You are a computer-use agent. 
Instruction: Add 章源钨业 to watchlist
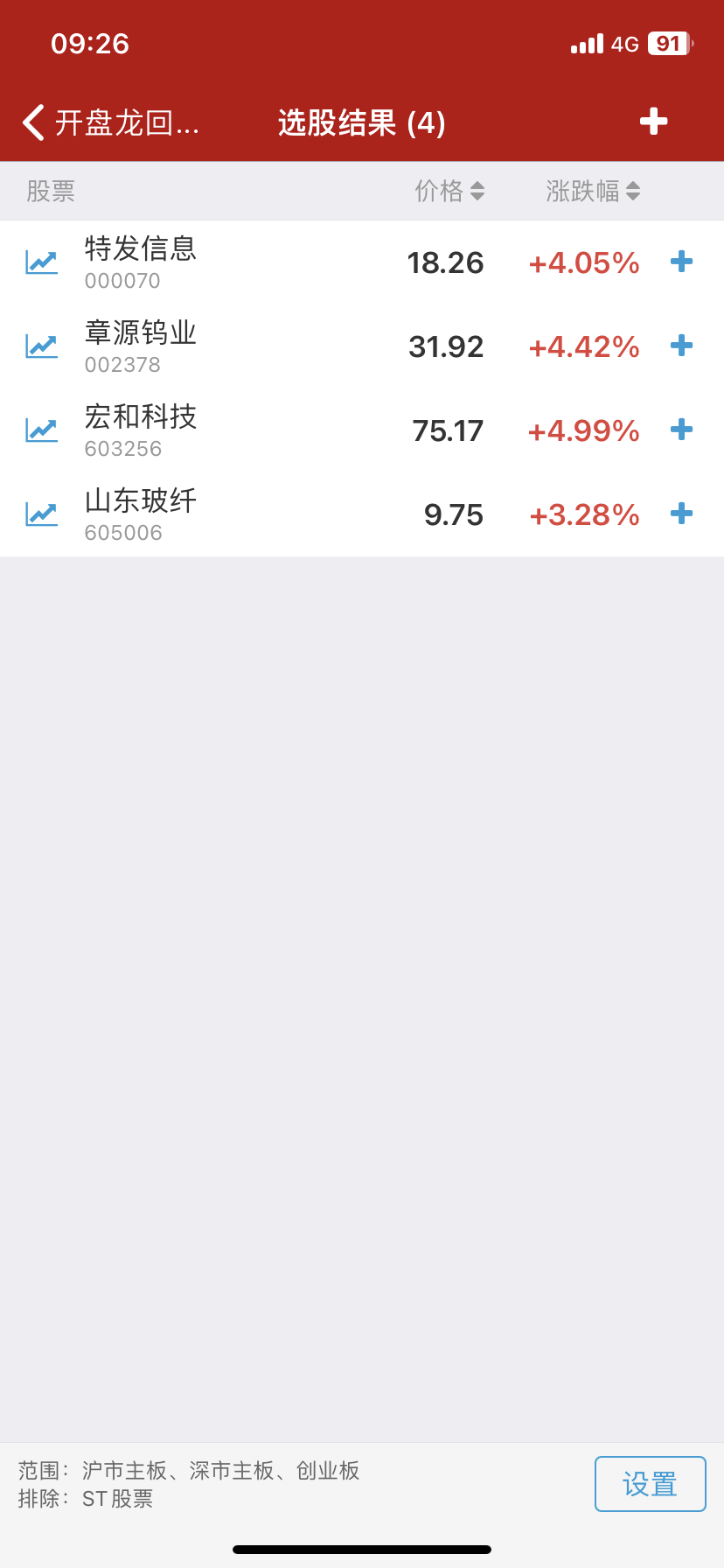681,346
